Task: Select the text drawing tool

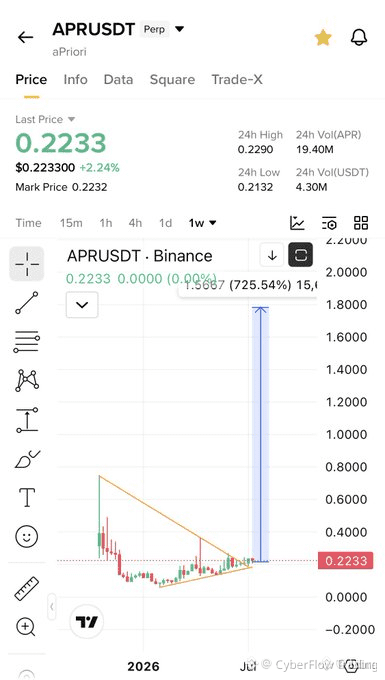Action: pyautogui.click(x=27, y=497)
